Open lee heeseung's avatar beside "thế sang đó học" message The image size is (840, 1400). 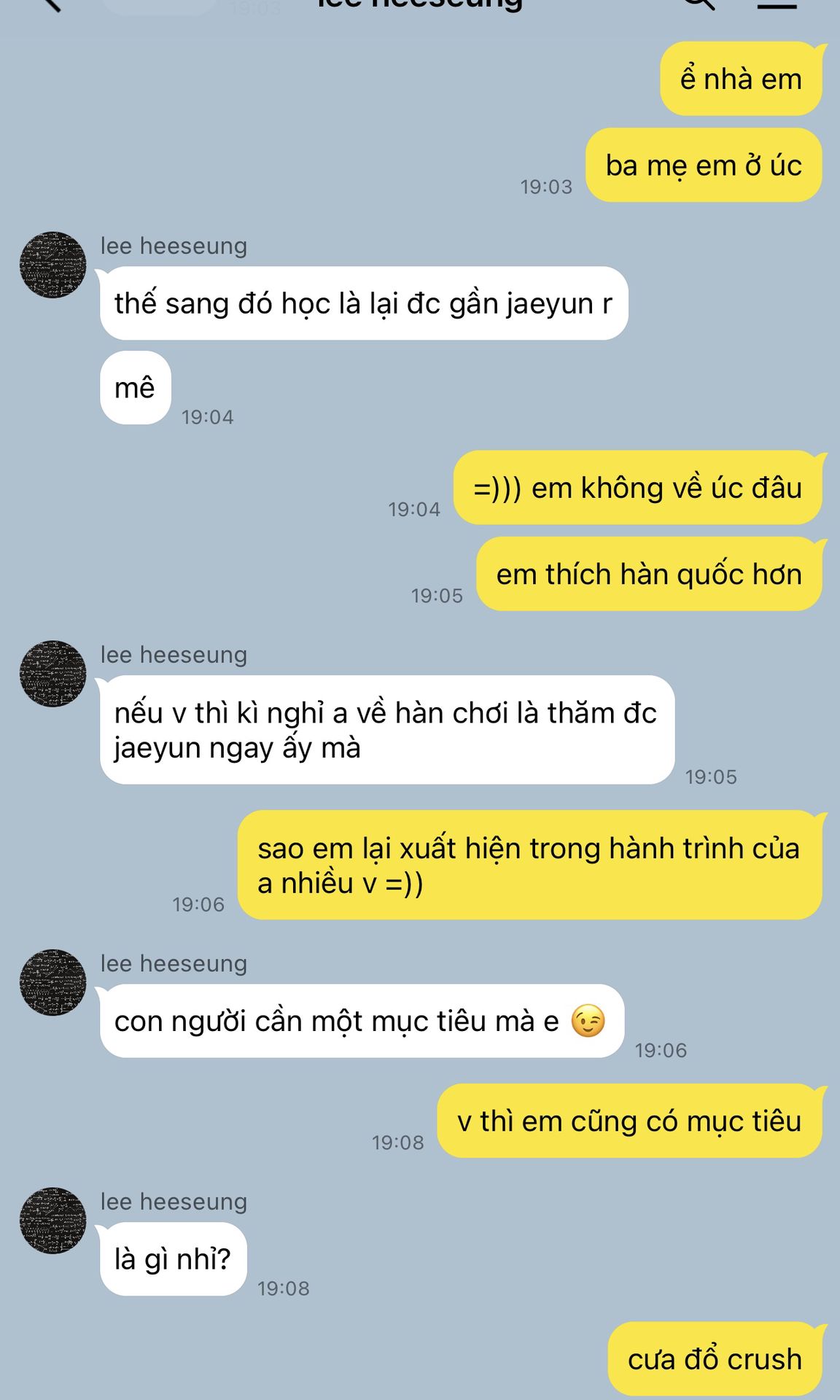tap(52, 265)
